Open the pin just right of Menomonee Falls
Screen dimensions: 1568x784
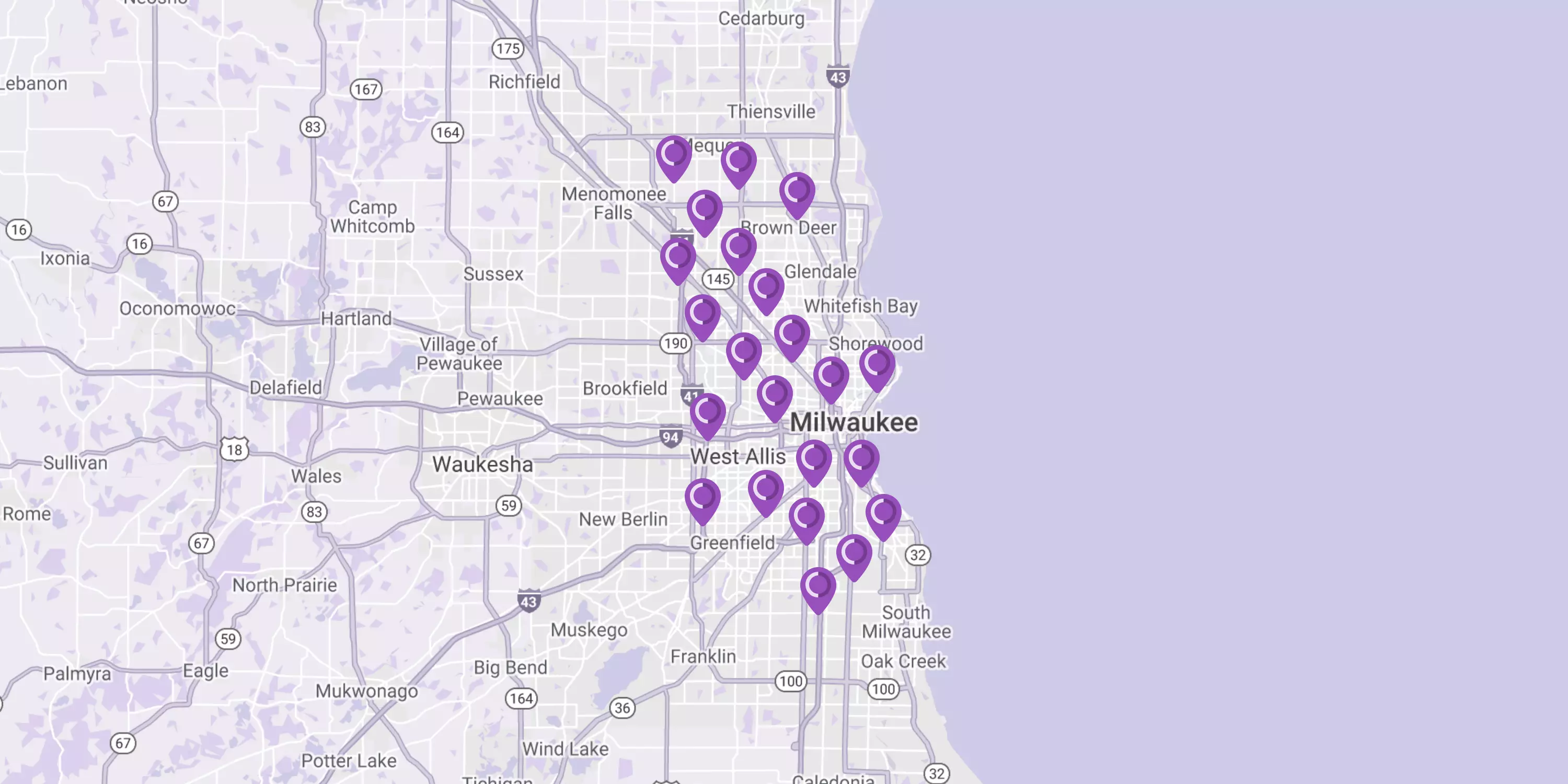(704, 210)
